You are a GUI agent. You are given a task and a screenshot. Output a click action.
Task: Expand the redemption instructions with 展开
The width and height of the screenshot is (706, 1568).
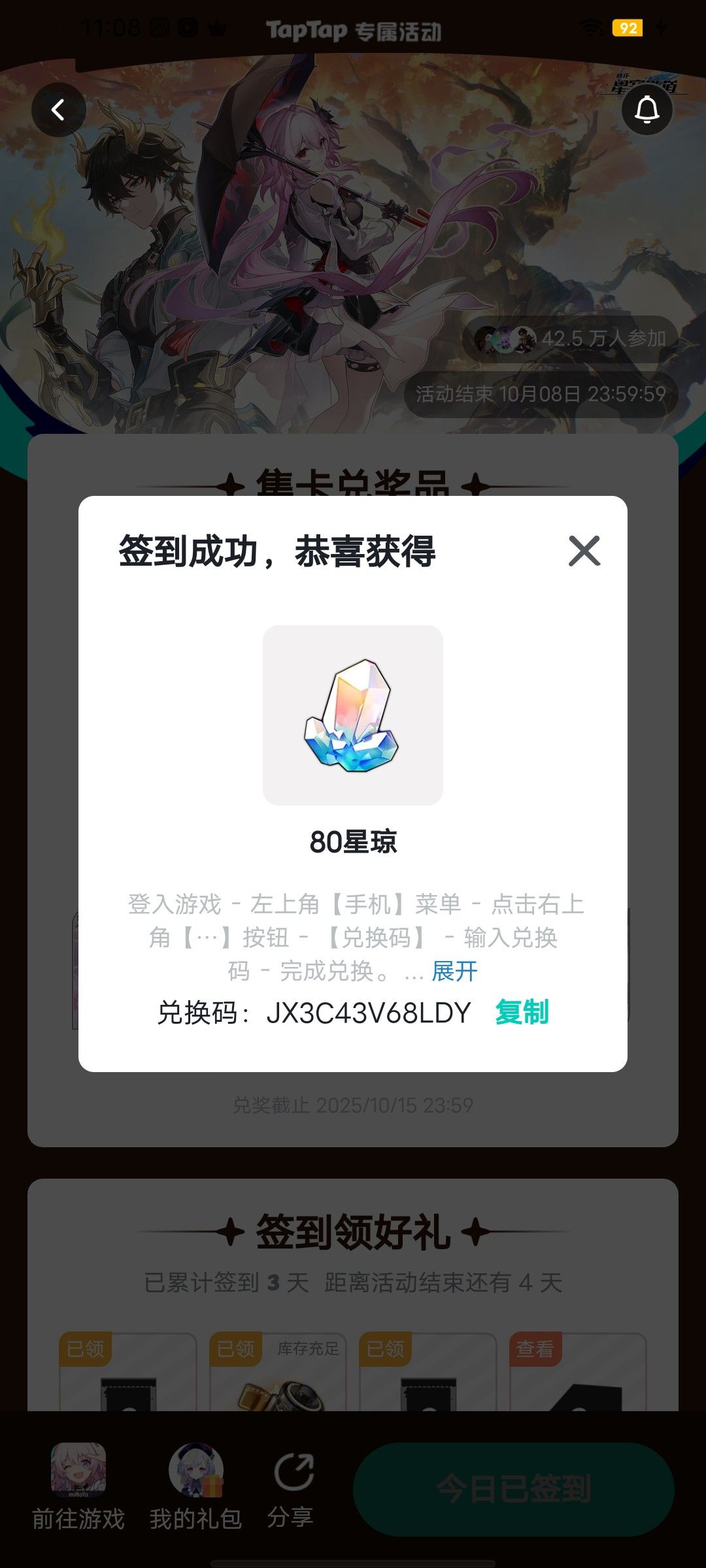454,972
